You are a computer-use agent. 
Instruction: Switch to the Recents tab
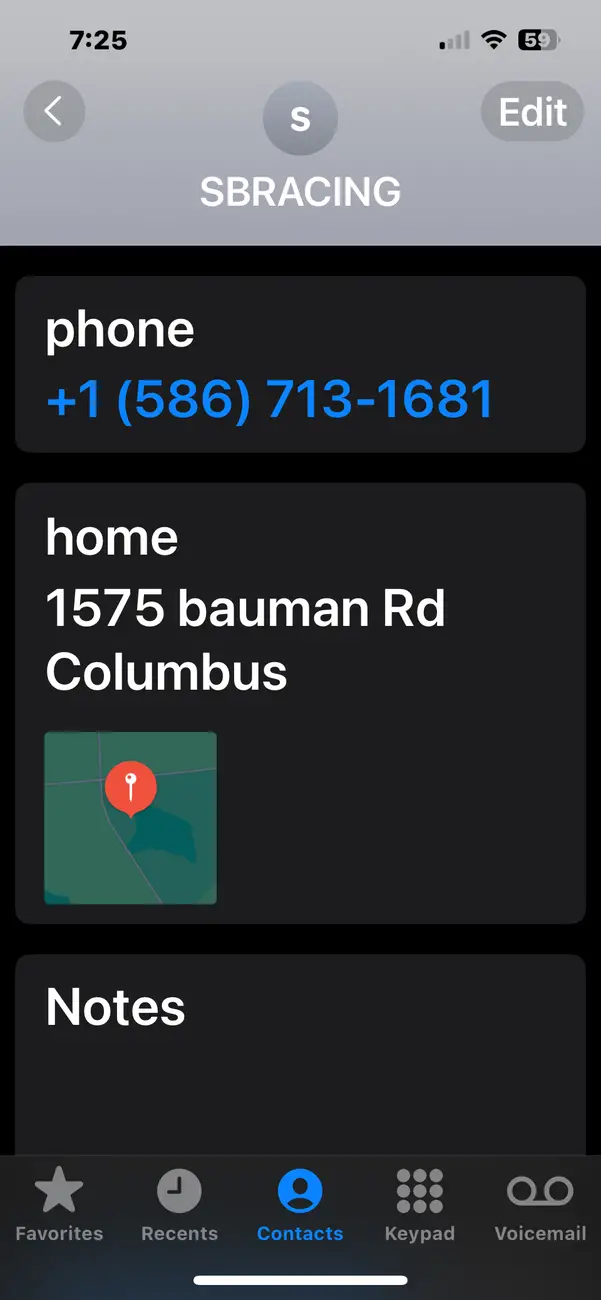click(x=180, y=1206)
